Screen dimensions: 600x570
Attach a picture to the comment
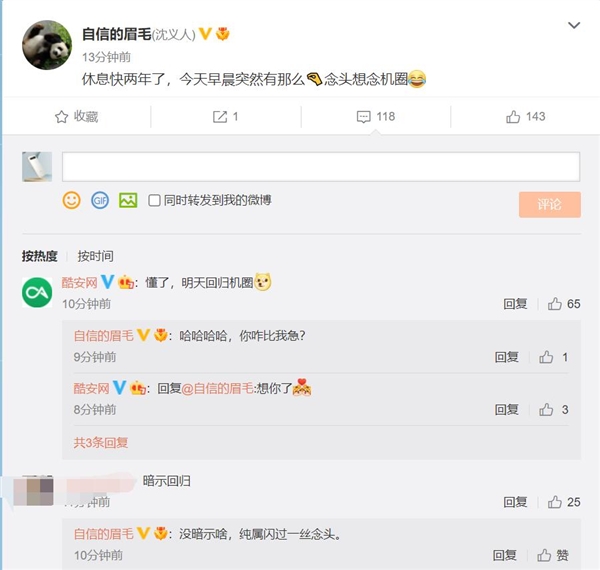(127, 200)
